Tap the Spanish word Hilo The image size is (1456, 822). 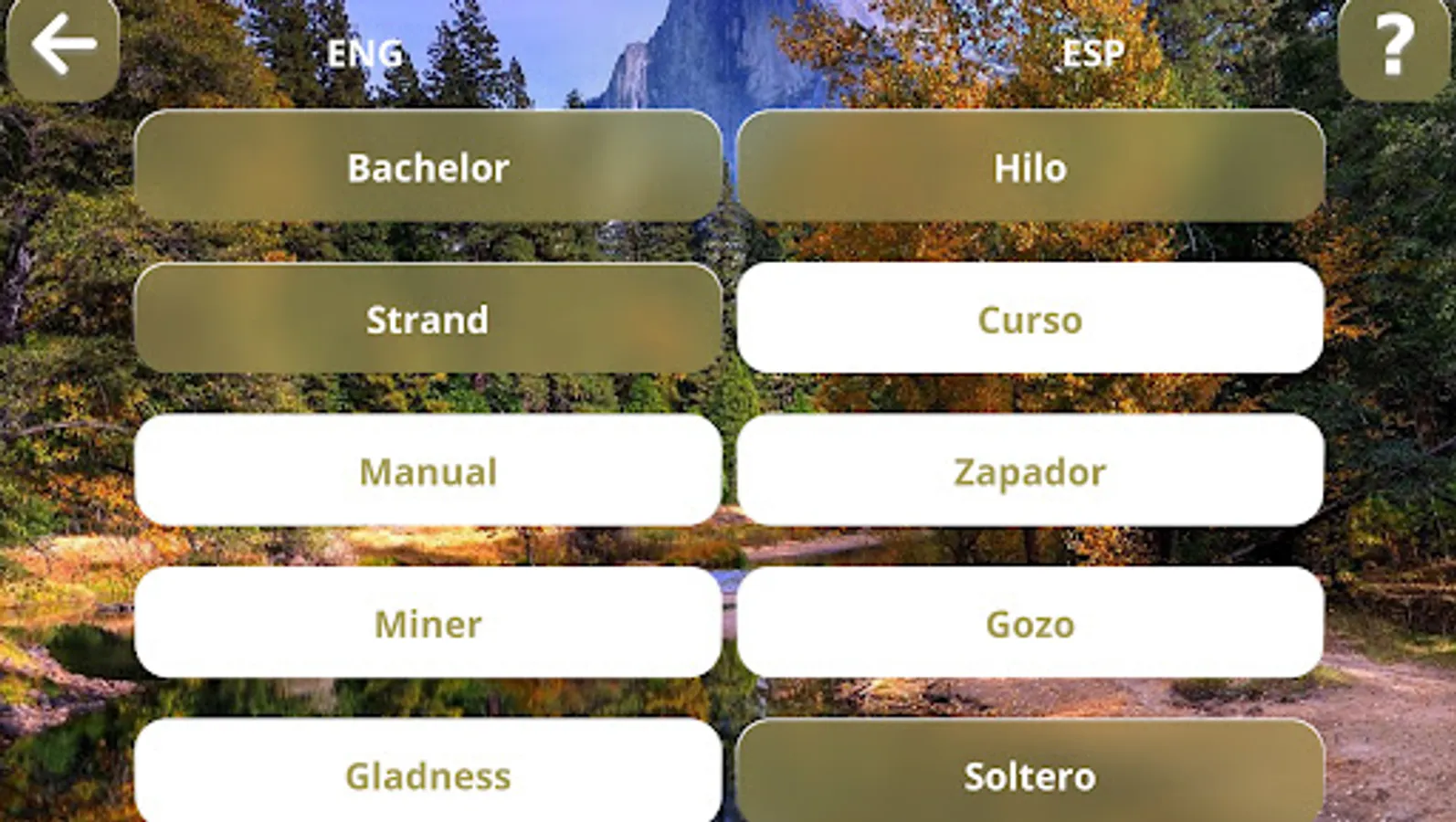1030,166
